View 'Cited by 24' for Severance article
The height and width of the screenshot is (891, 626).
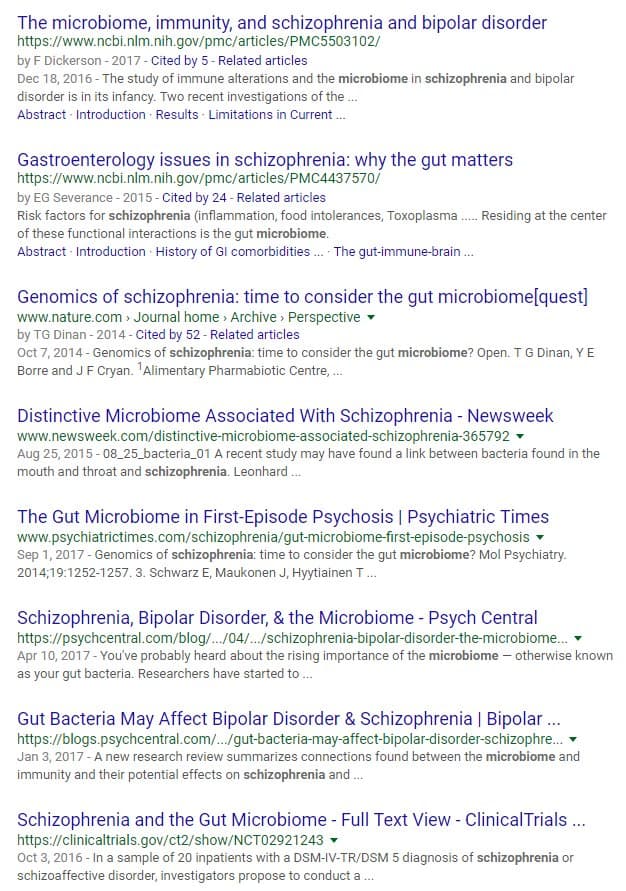click(x=194, y=198)
